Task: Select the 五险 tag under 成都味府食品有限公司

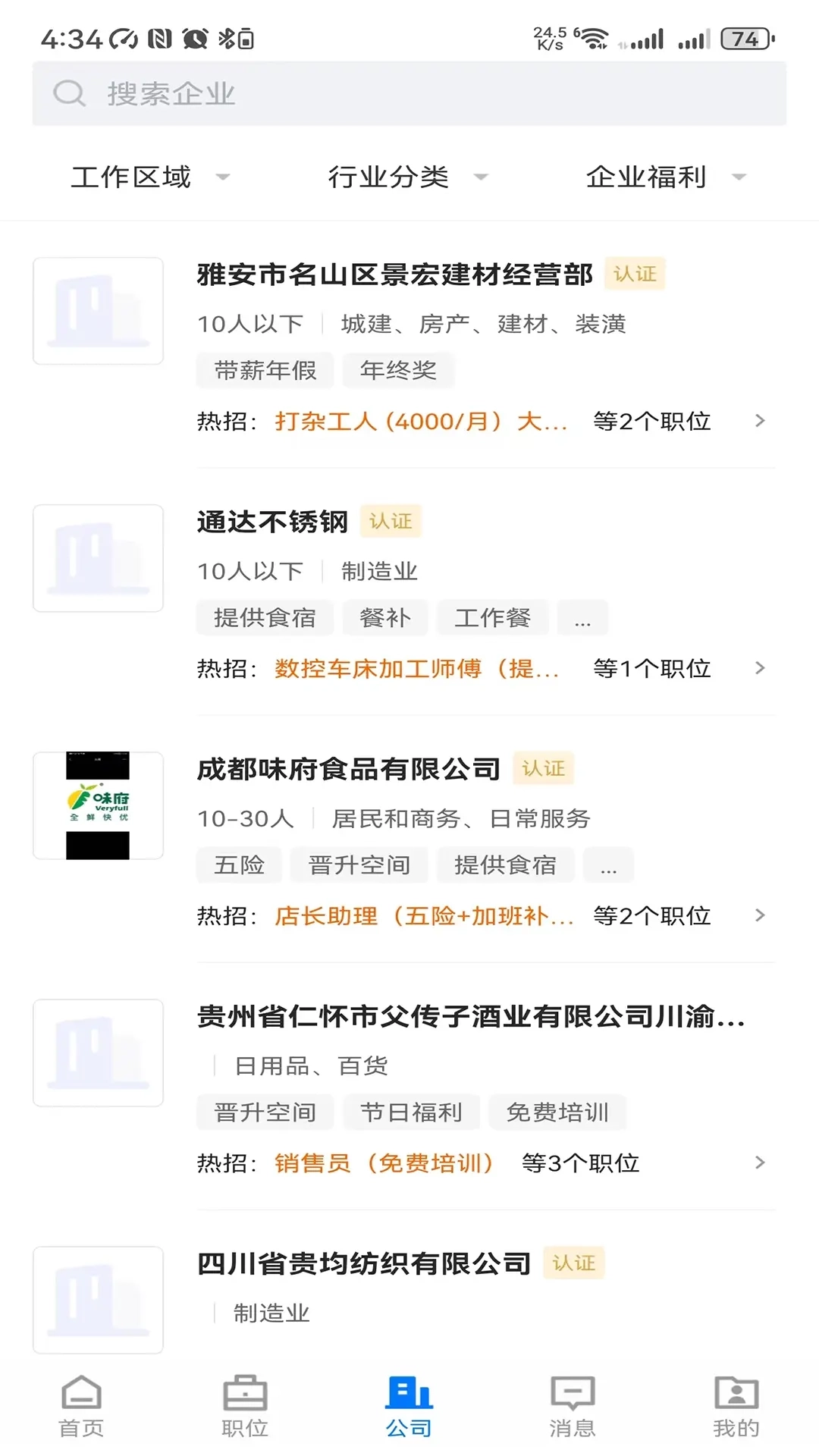Action: tap(238, 864)
